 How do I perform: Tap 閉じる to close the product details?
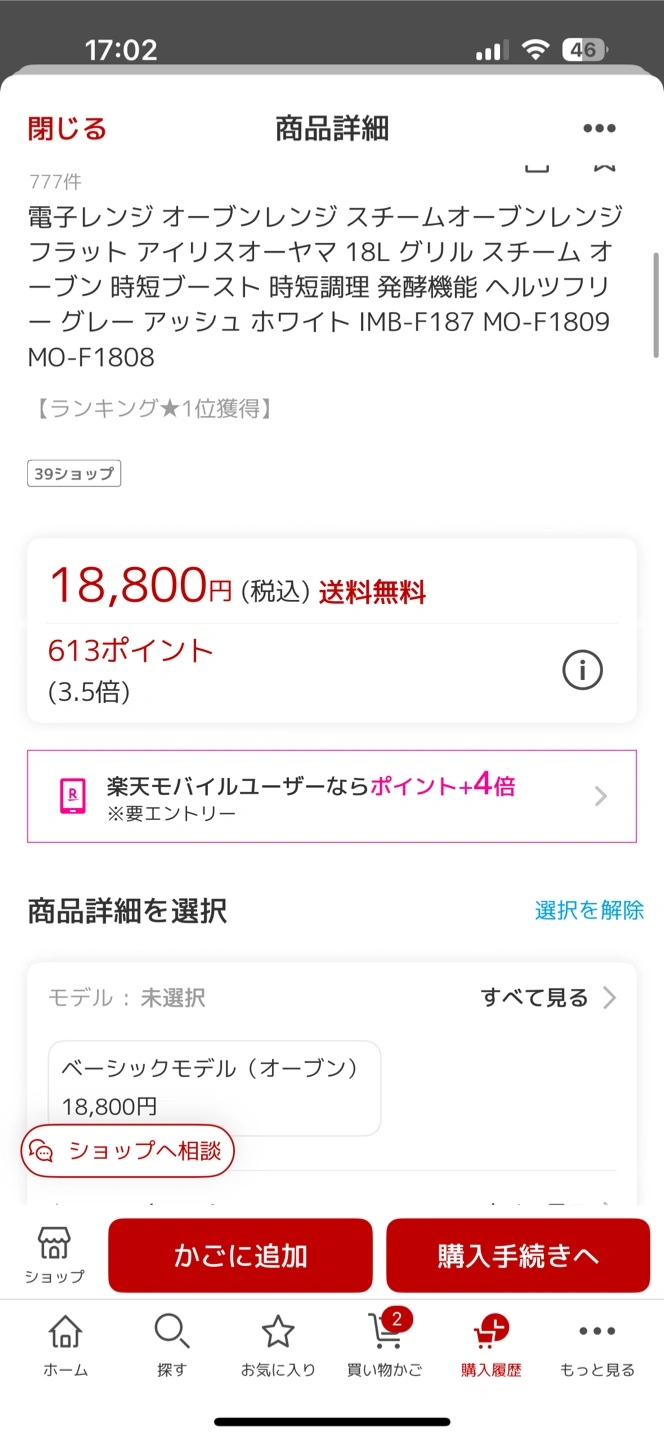coord(67,128)
